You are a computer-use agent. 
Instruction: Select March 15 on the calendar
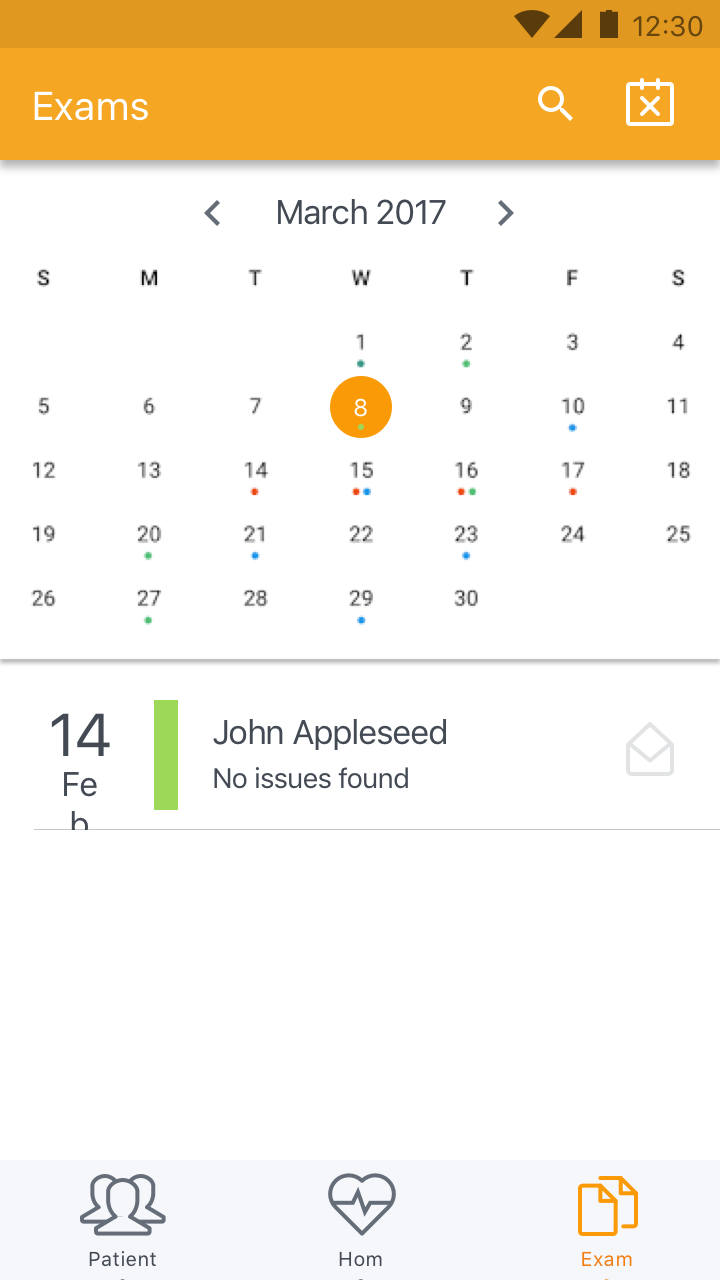coord(361,471)
